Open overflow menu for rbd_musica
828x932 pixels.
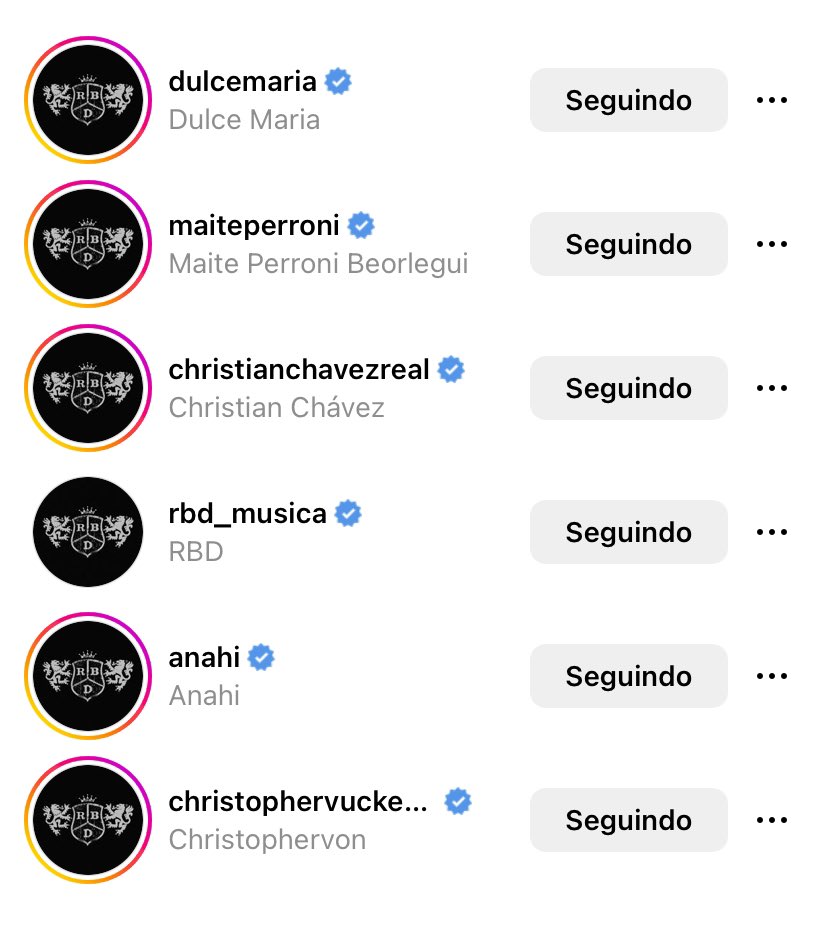coord(772,532)
